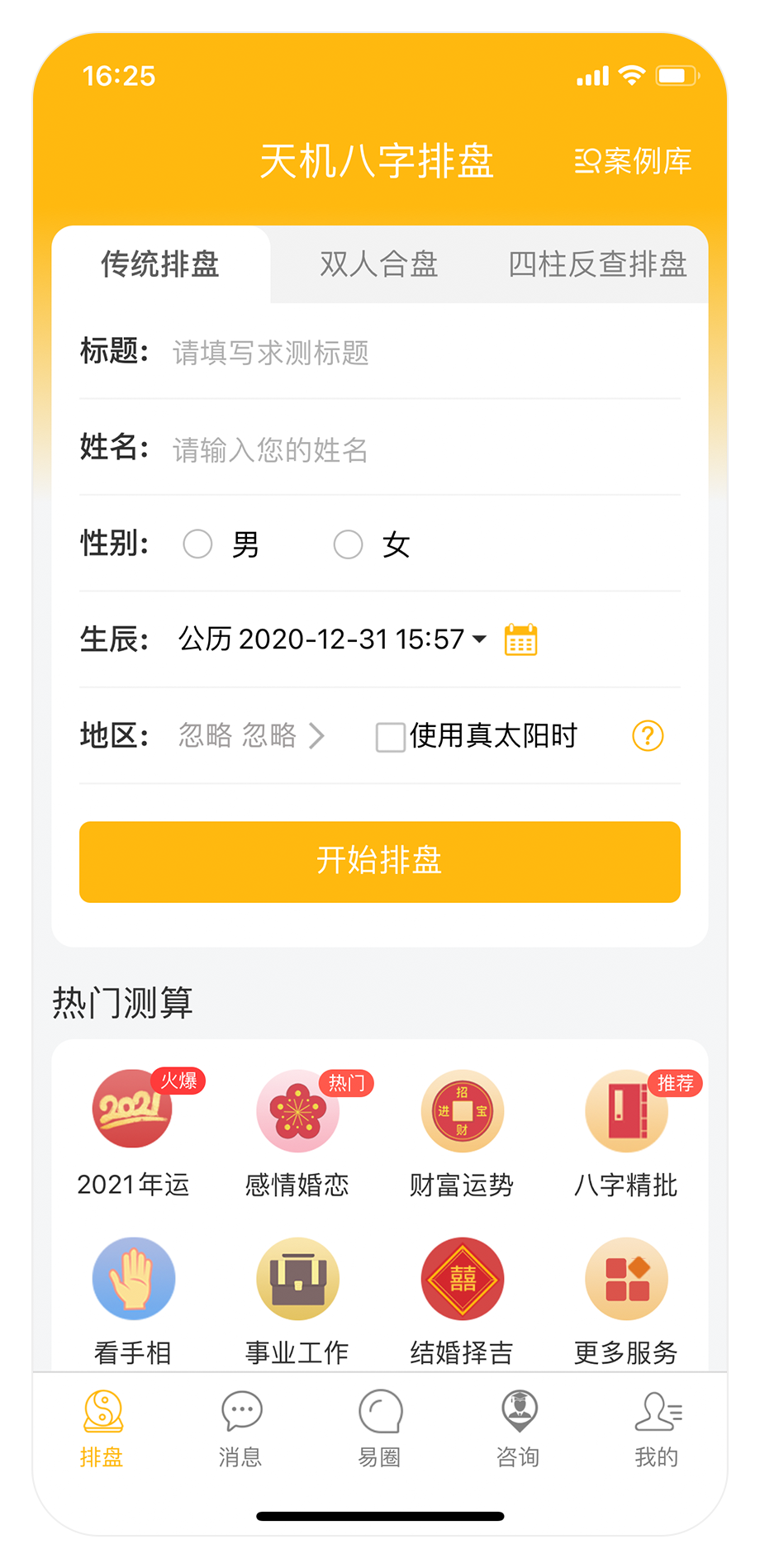Screen dimensions: 760x1568
Task: Open the true solar time help icon
Action: tap(648, 735)
